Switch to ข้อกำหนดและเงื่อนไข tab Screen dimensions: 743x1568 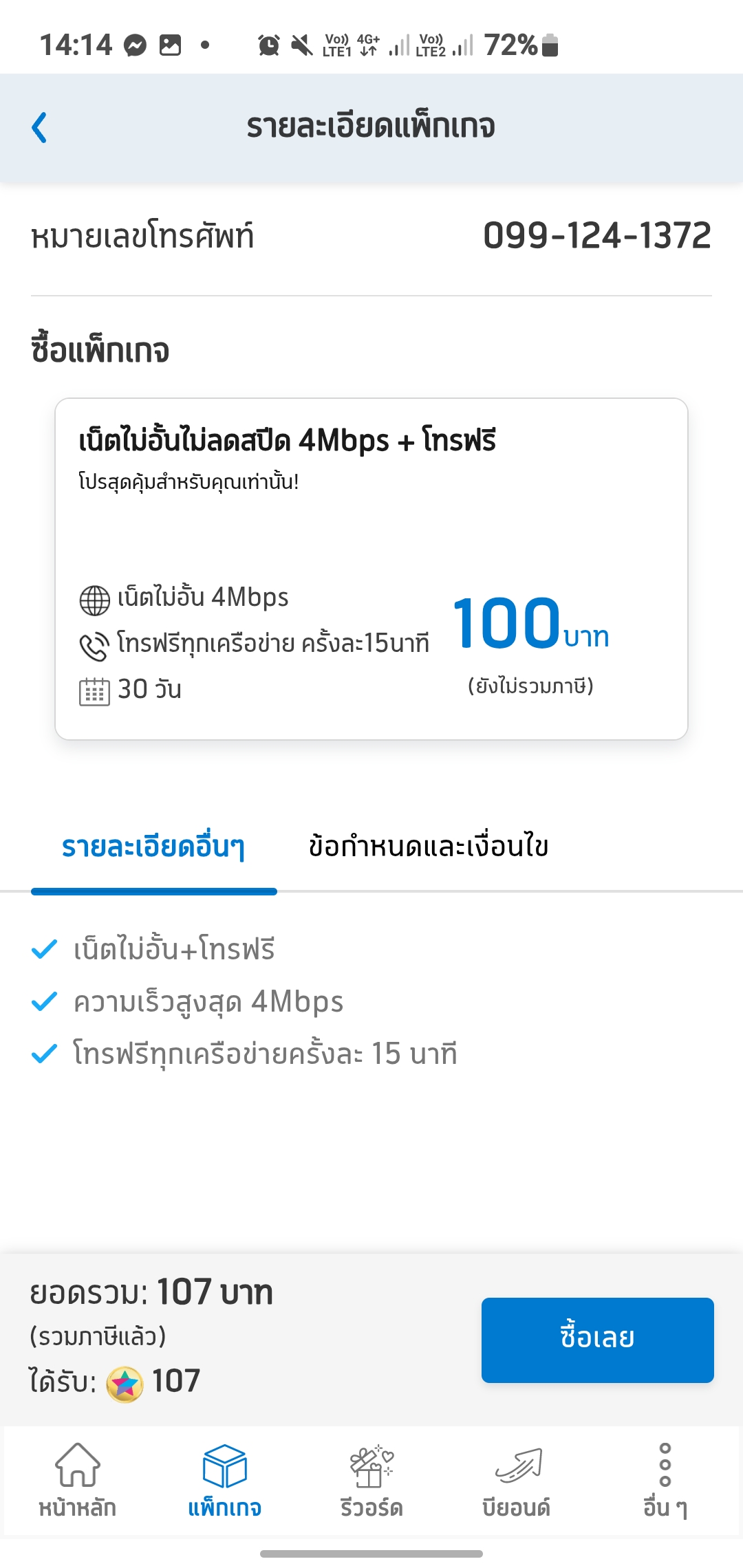[428, 847]
